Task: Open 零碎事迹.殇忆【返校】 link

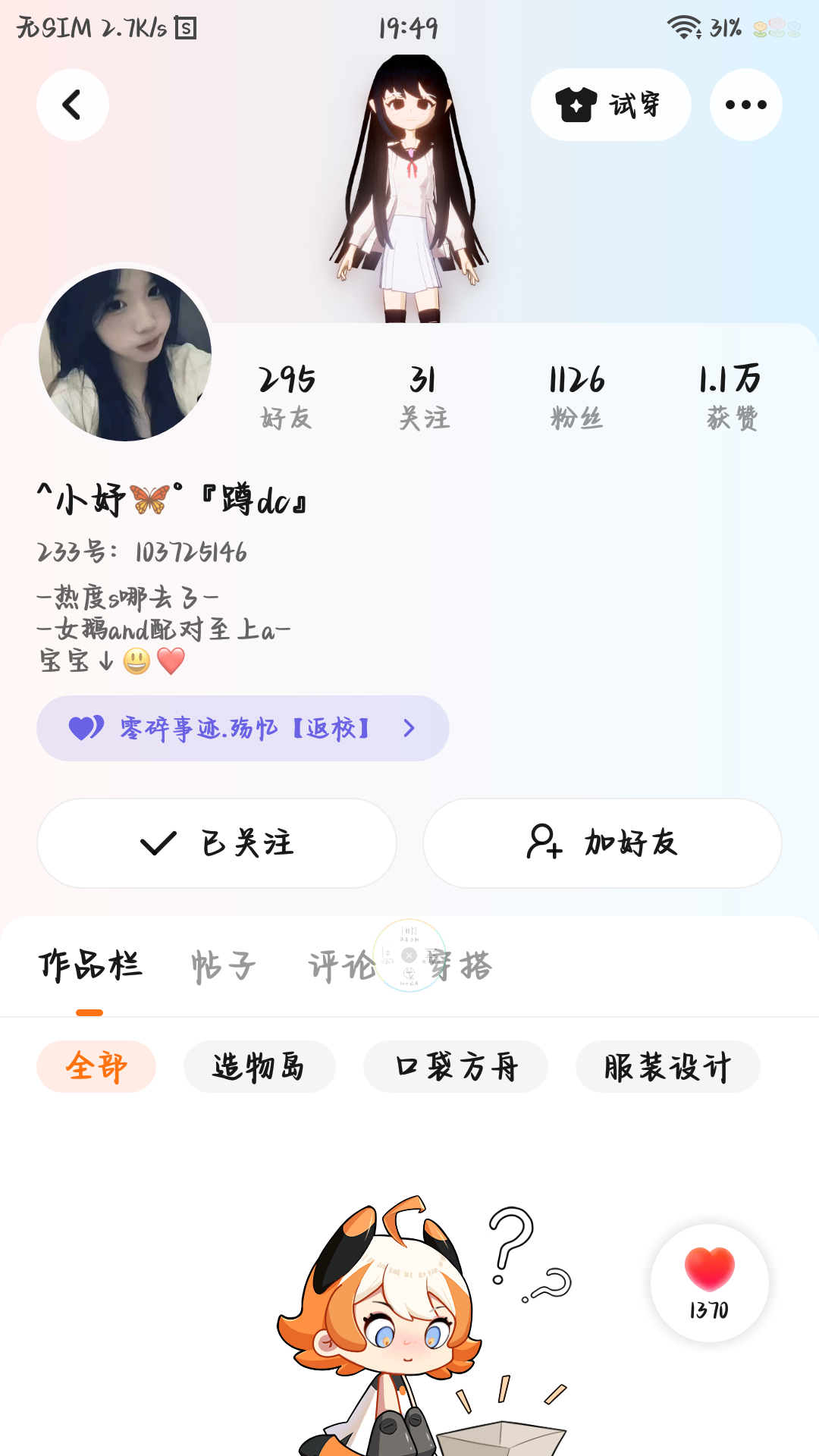Action: coord(243,728)
